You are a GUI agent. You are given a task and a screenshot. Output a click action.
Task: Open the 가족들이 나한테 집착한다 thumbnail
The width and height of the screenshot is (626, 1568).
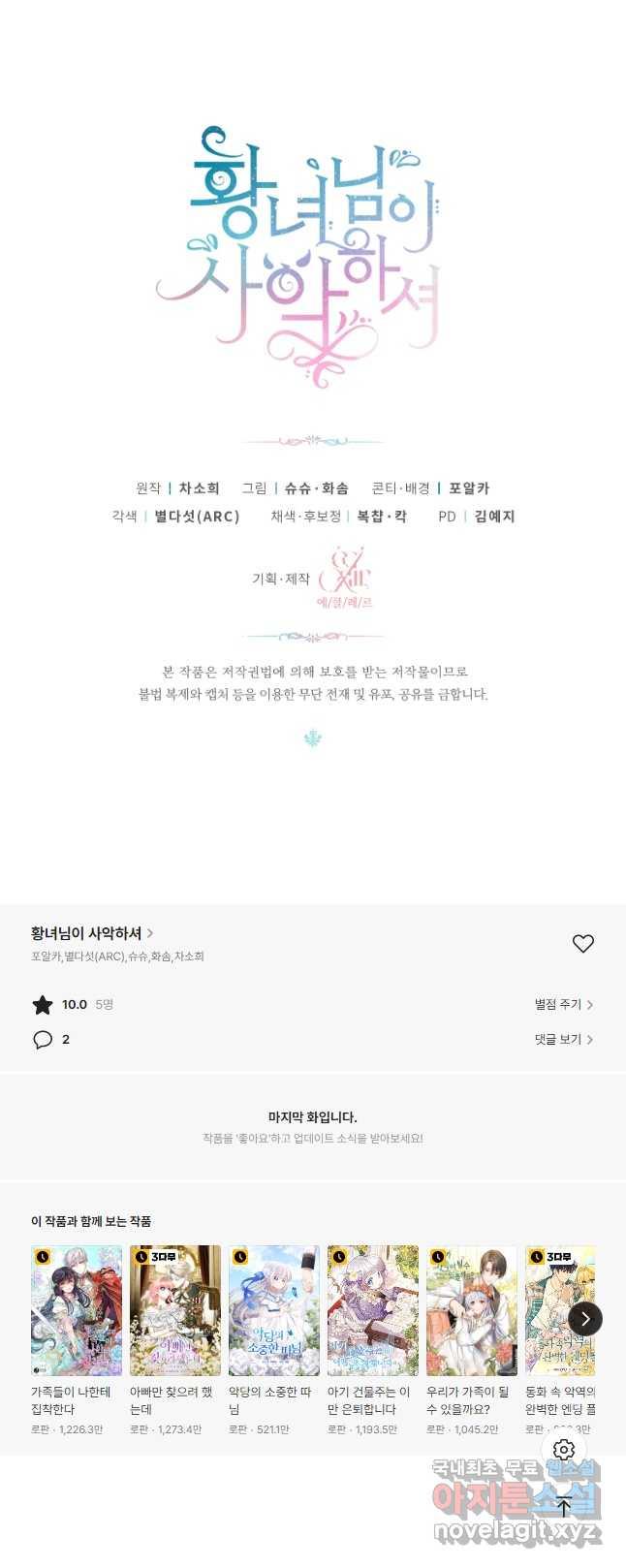click(x=77, y=1310)
